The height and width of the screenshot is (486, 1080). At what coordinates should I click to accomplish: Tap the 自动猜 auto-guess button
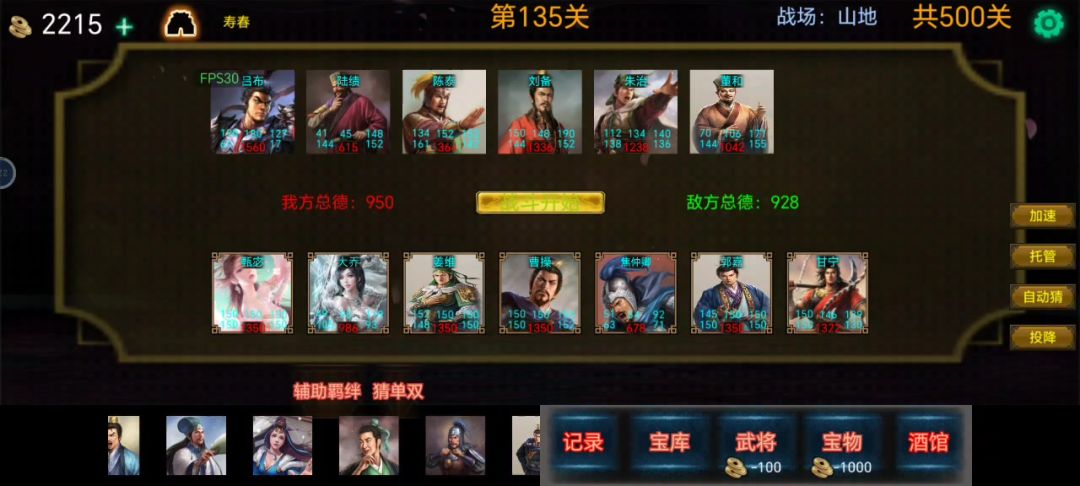coord(1042,296)
